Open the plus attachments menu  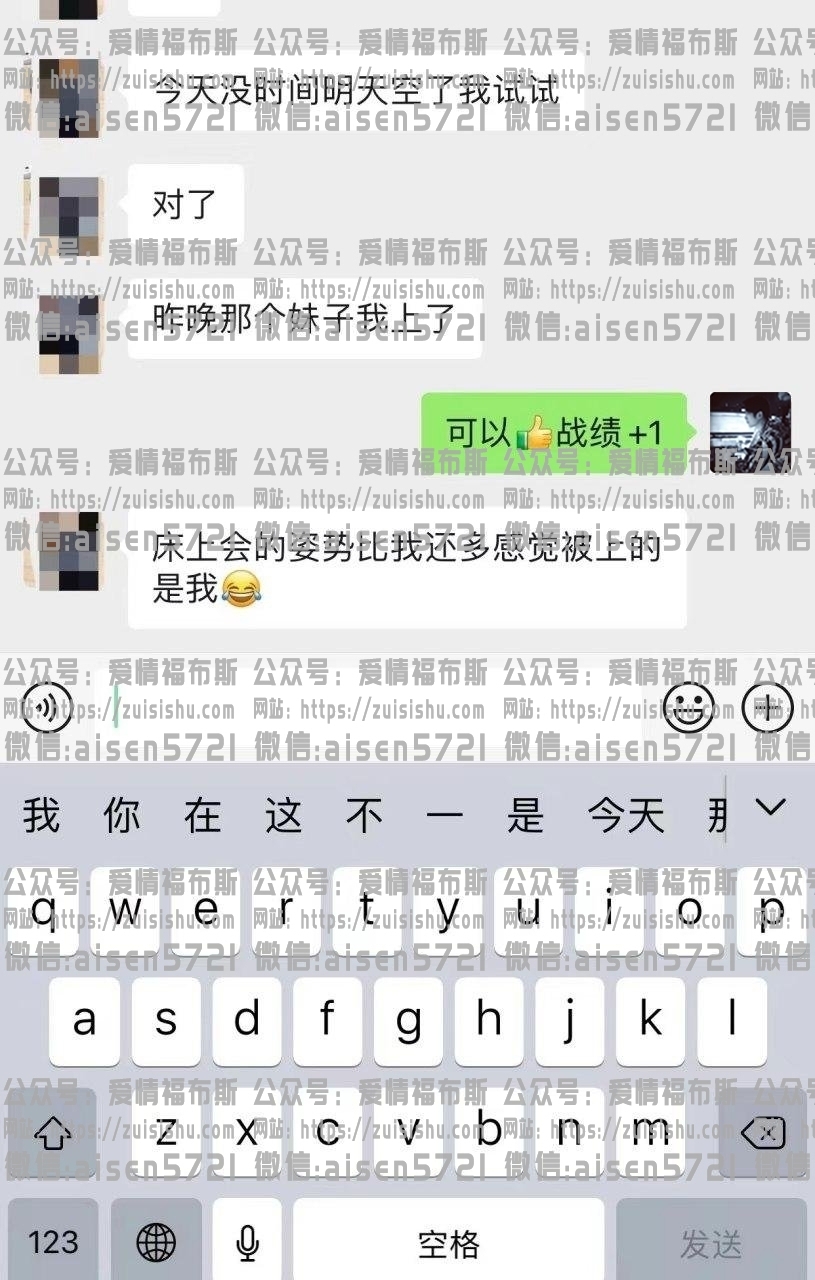[x=767, y=708]
